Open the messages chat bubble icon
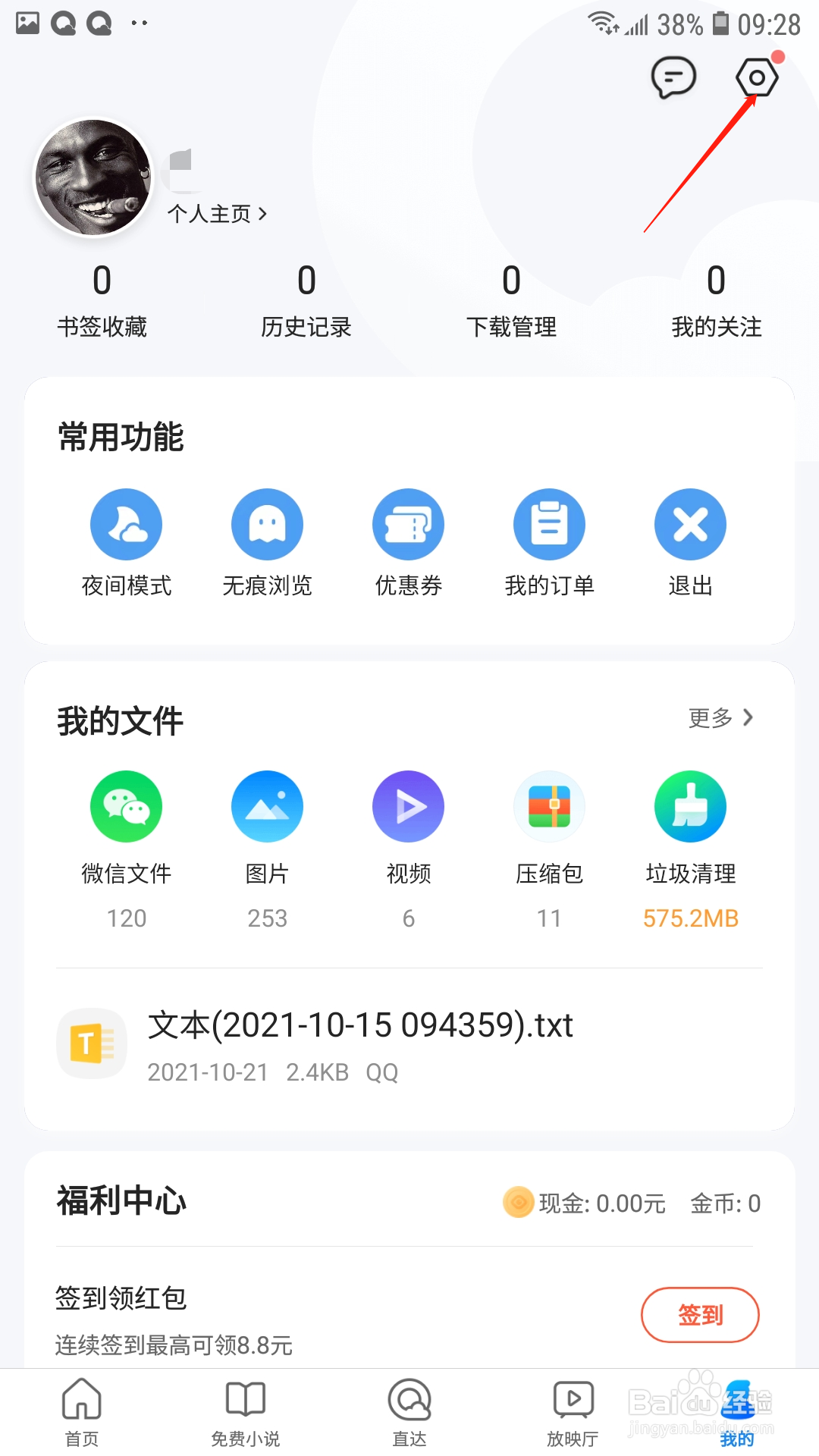The height and width of the screenshot is (1456, 819). [673, 77]
